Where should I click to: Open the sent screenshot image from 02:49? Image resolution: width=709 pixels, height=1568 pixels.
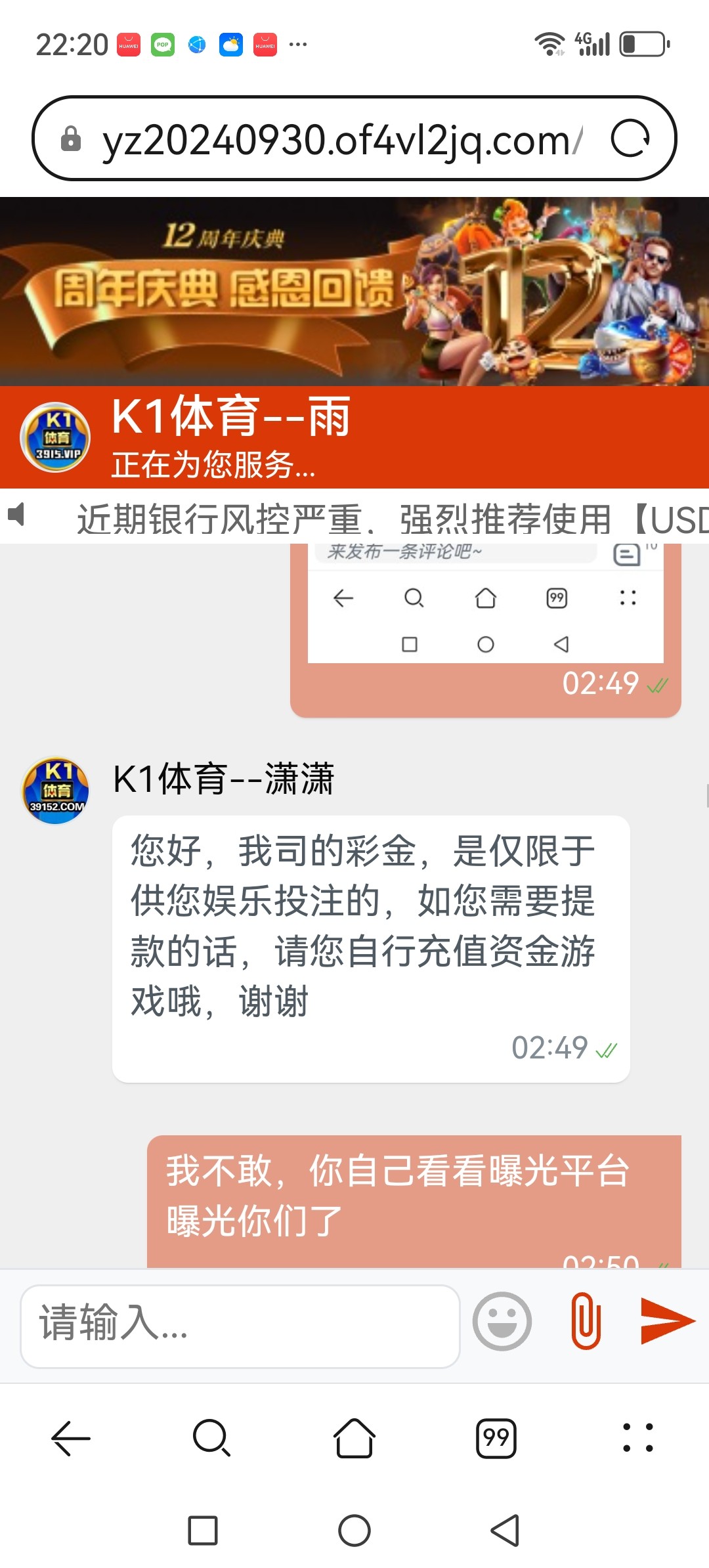(485, 604)
